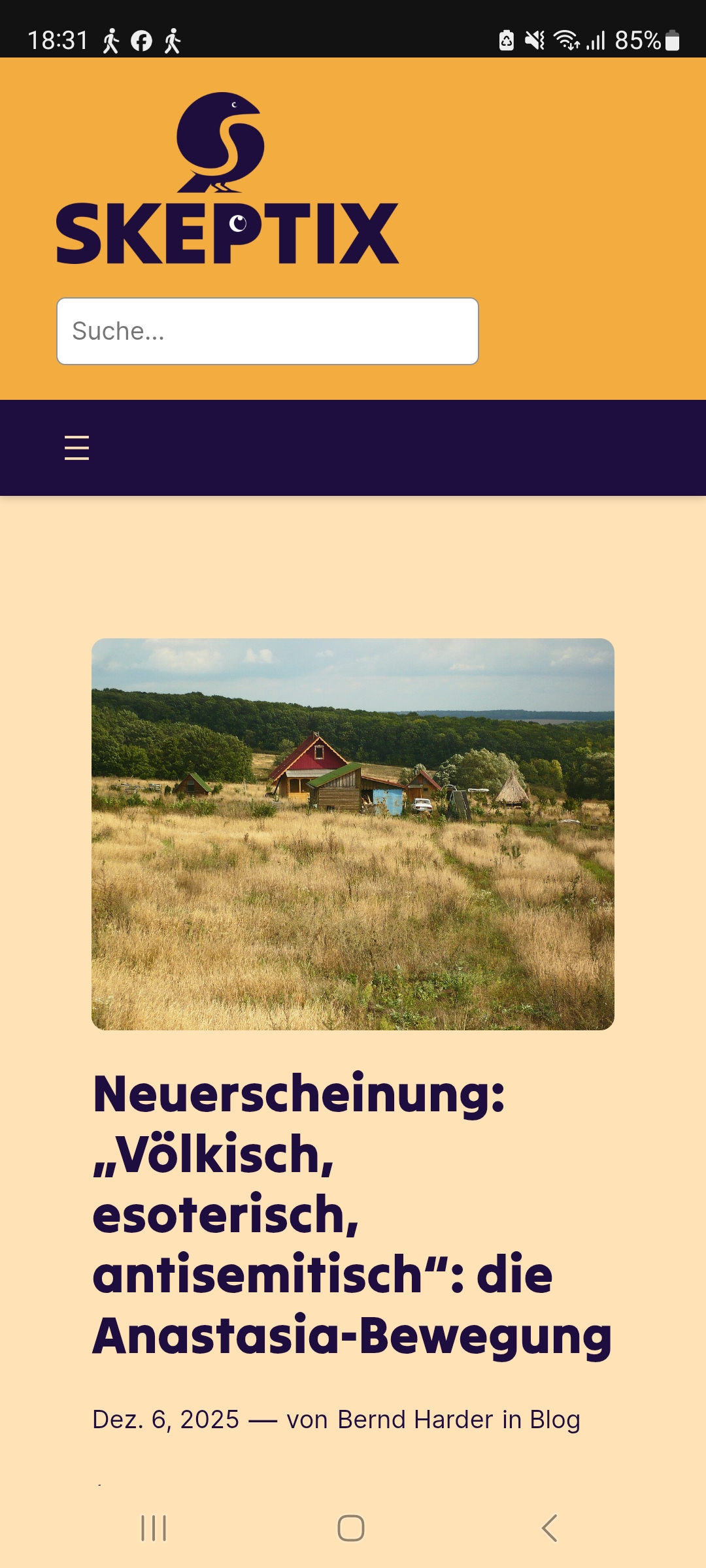The width and height of the screenshot is (706, 1568).
Task: Open the hamburger navigation menu
Action: 76,448
